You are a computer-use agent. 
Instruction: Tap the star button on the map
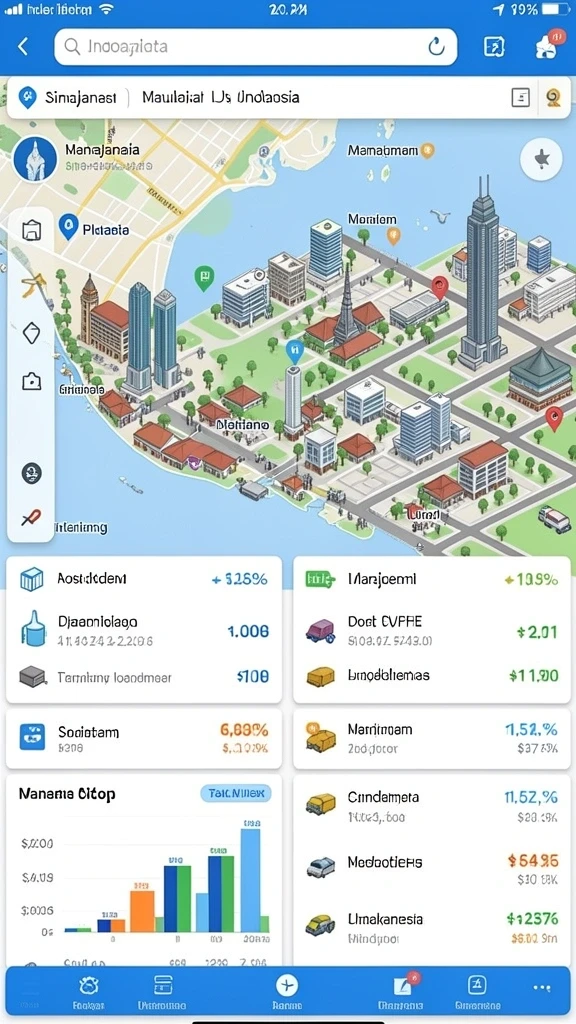coord(541,159)
